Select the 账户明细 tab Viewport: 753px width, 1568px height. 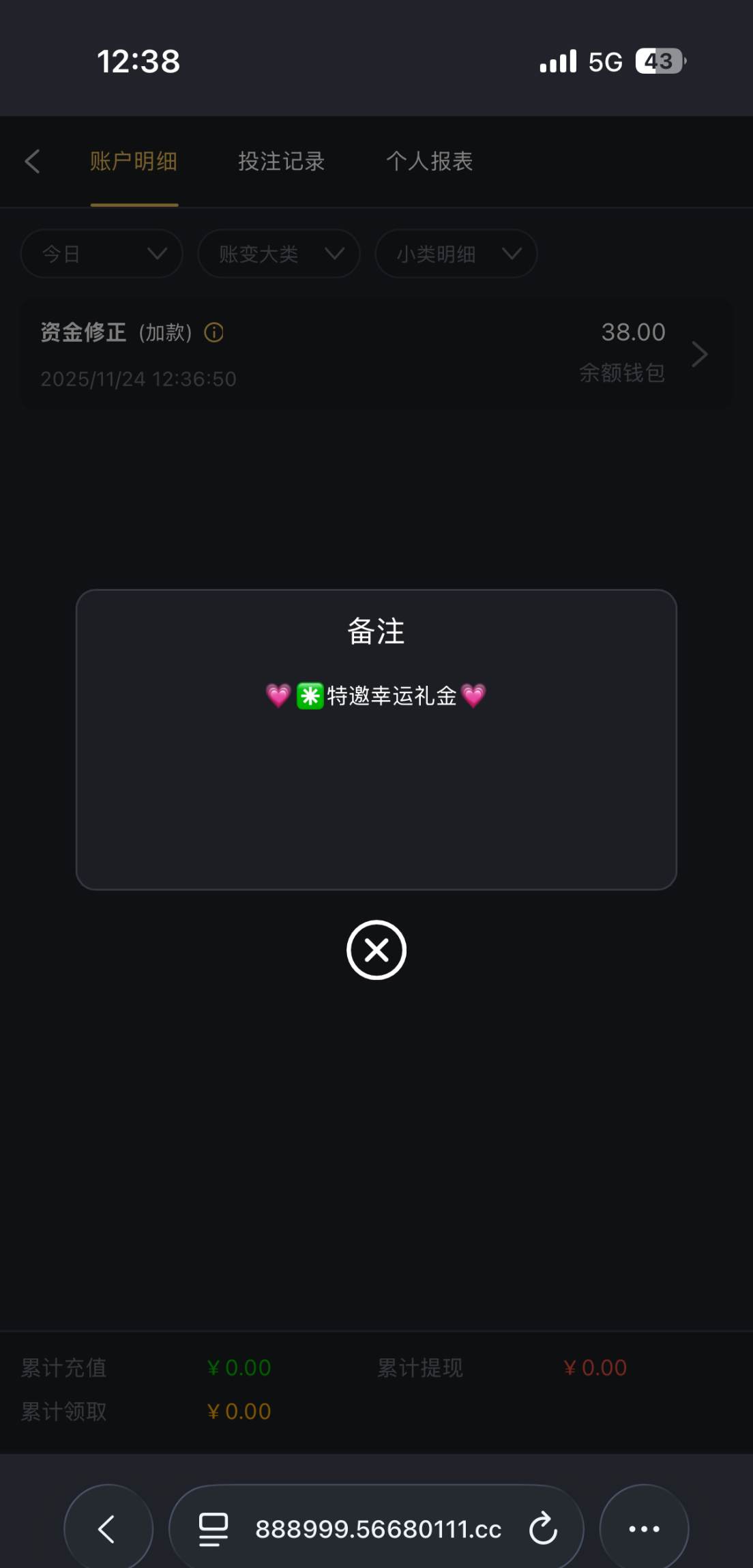tap(134, 162)
